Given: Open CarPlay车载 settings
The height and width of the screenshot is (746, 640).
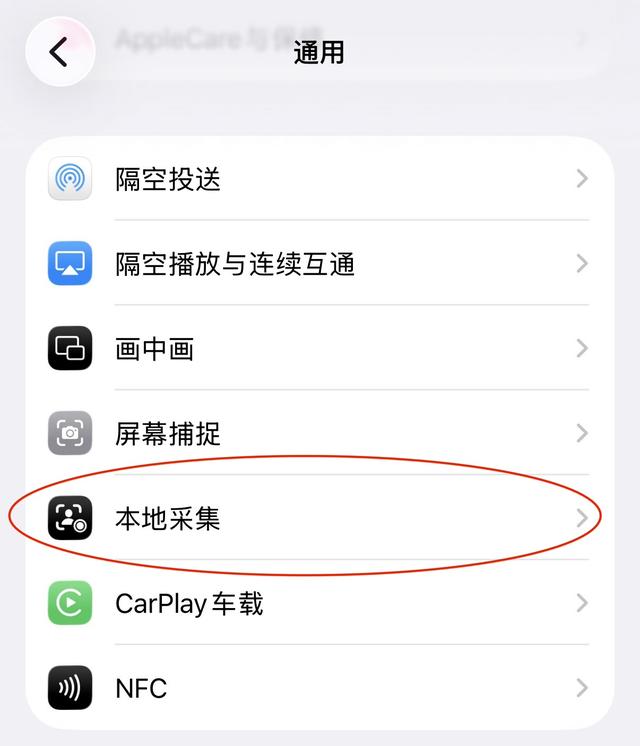Looking at the screenshot, I should (318, 604).
